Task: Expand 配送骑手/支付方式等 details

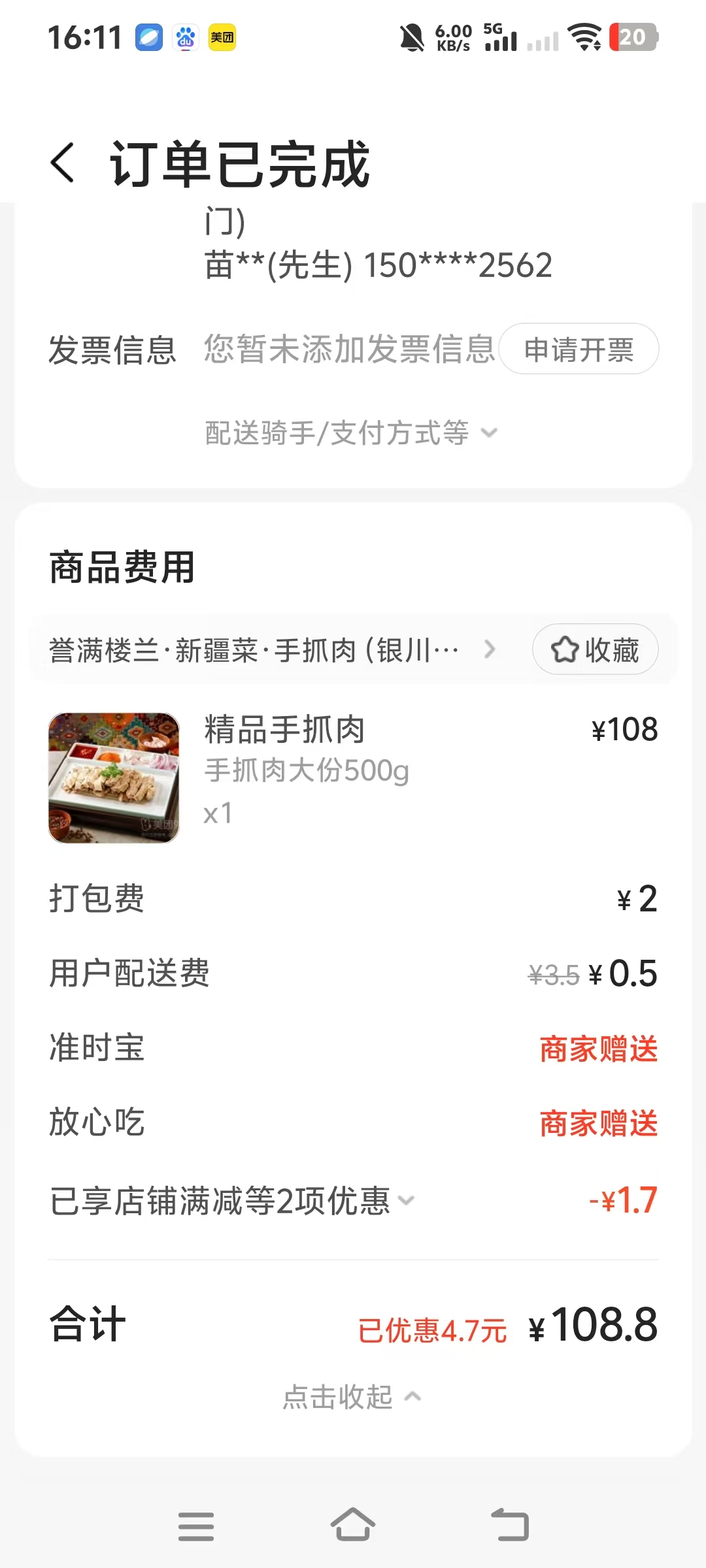Action: click(352, 433)
